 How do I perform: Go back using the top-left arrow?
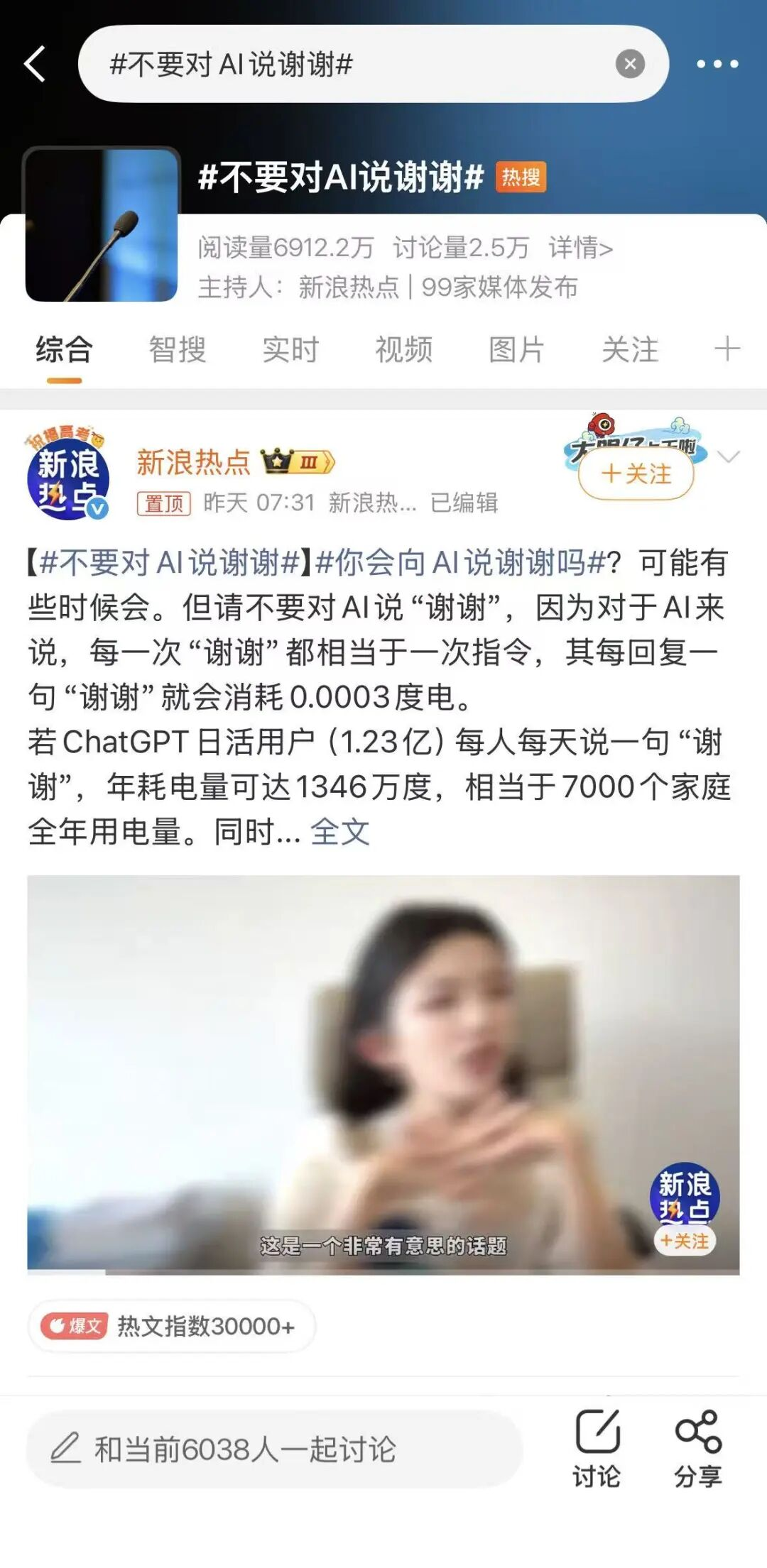36,64
